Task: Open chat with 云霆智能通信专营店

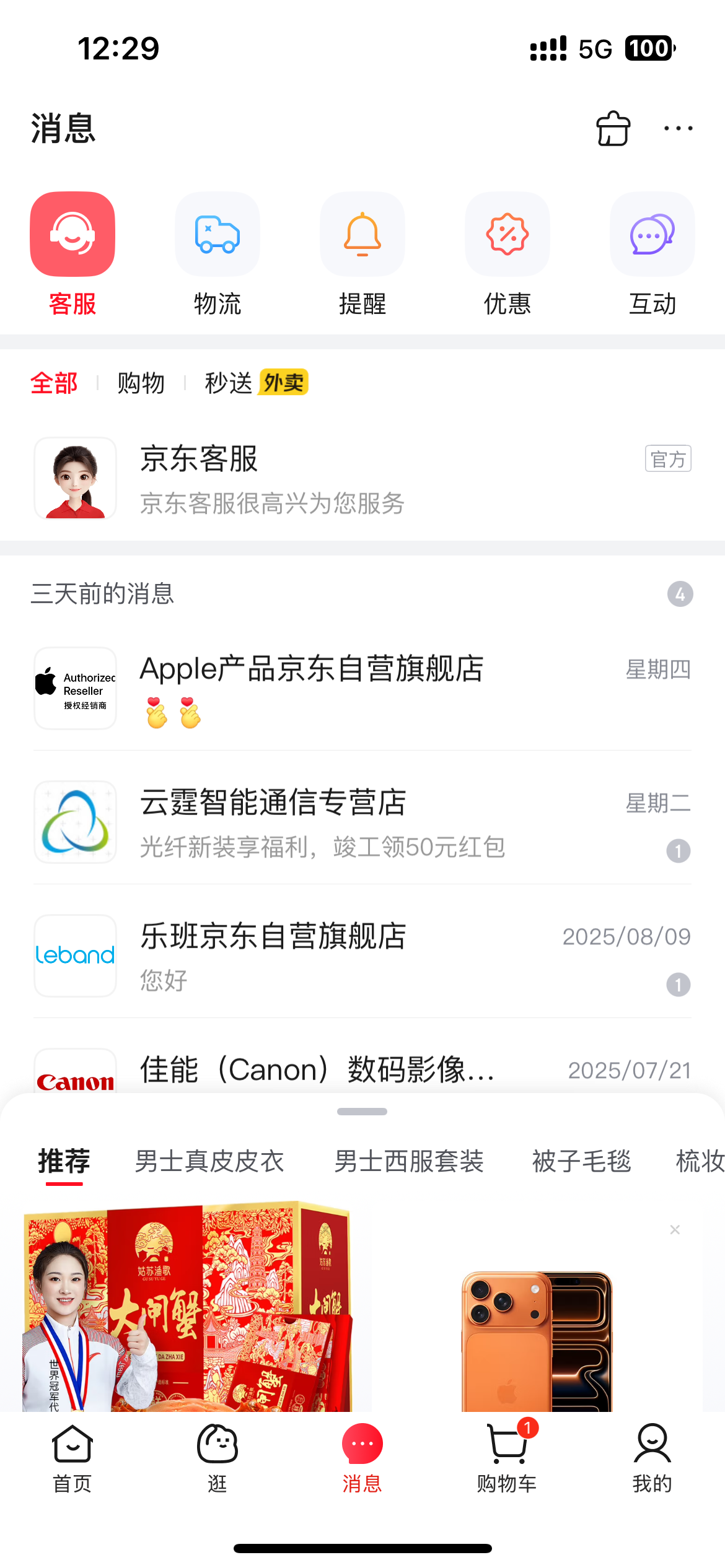Action: point(362,822)
